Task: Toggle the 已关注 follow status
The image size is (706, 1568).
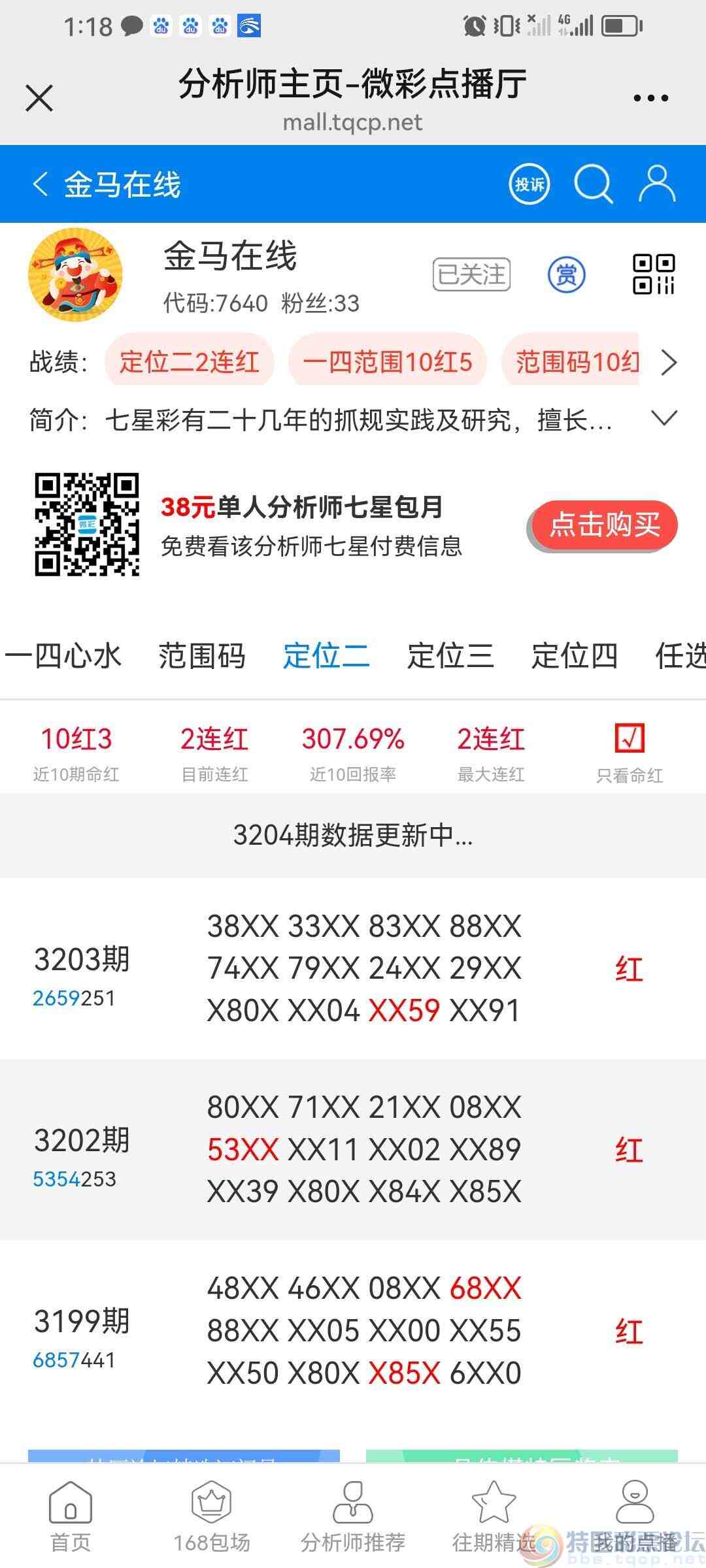Action: pos(470,274)
